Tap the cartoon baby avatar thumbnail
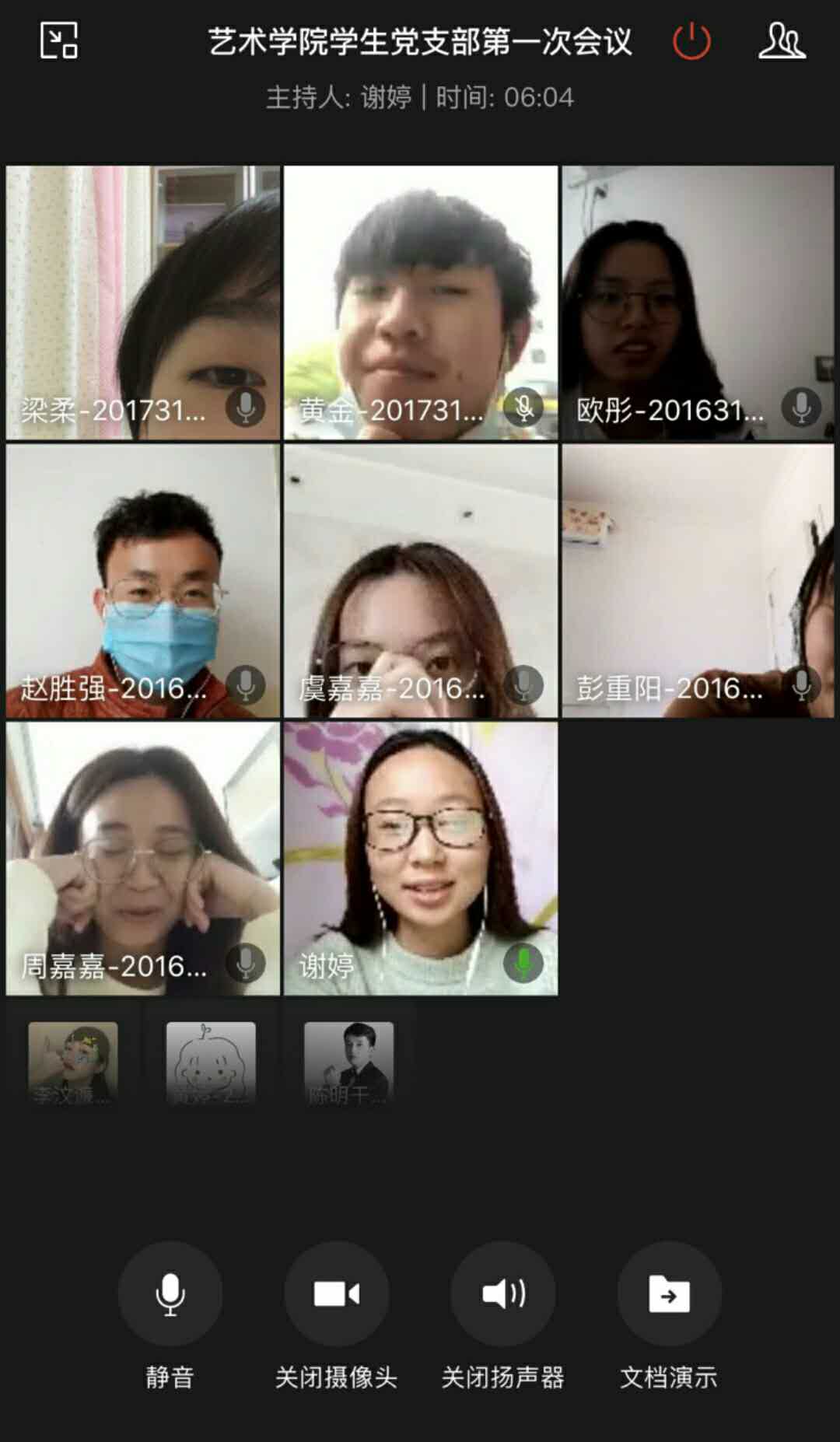Image resolution: width=840 pixels, height=1442 pixels. [x=211, y=1062]
